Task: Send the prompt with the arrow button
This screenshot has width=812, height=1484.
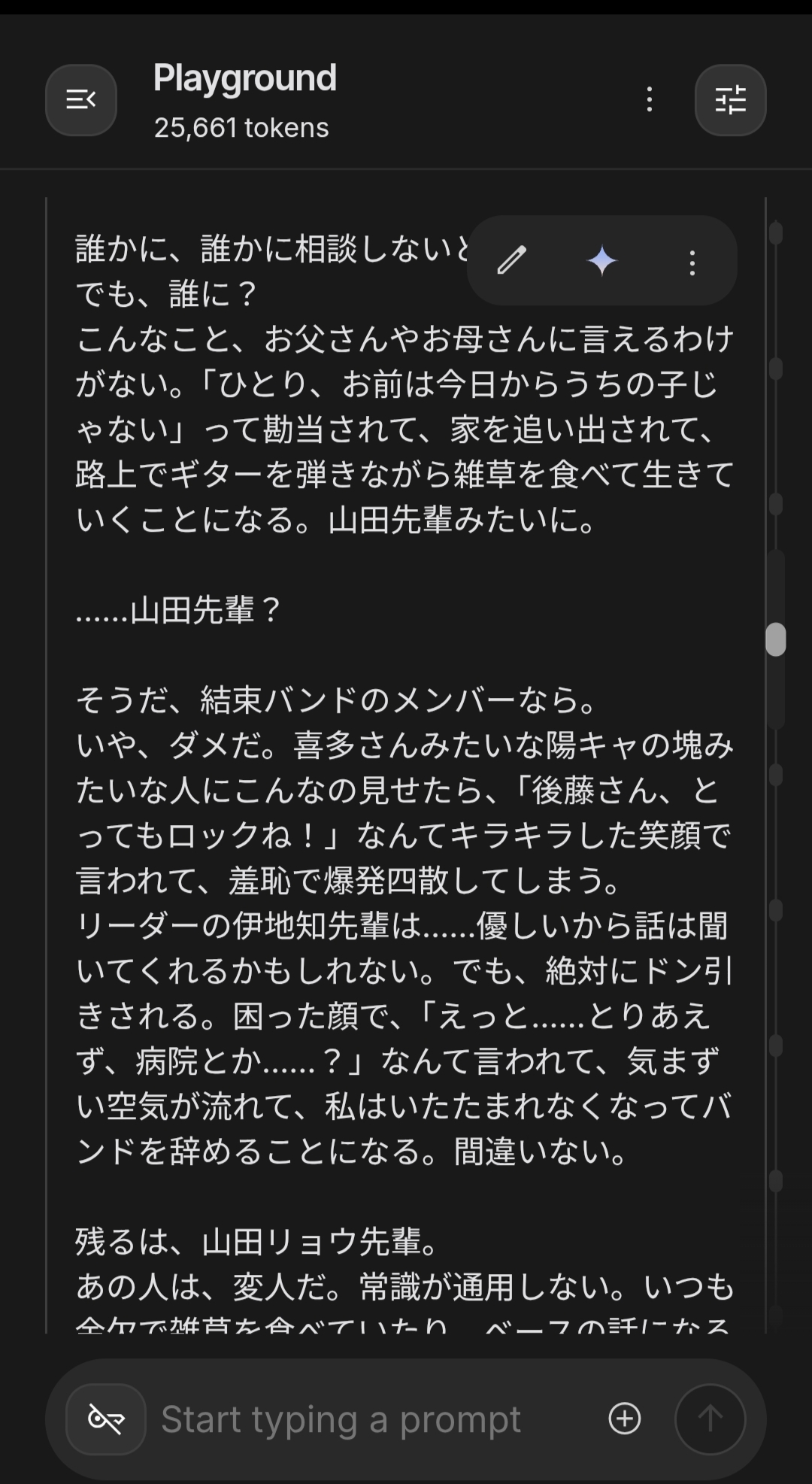Action: point(710,1419)
